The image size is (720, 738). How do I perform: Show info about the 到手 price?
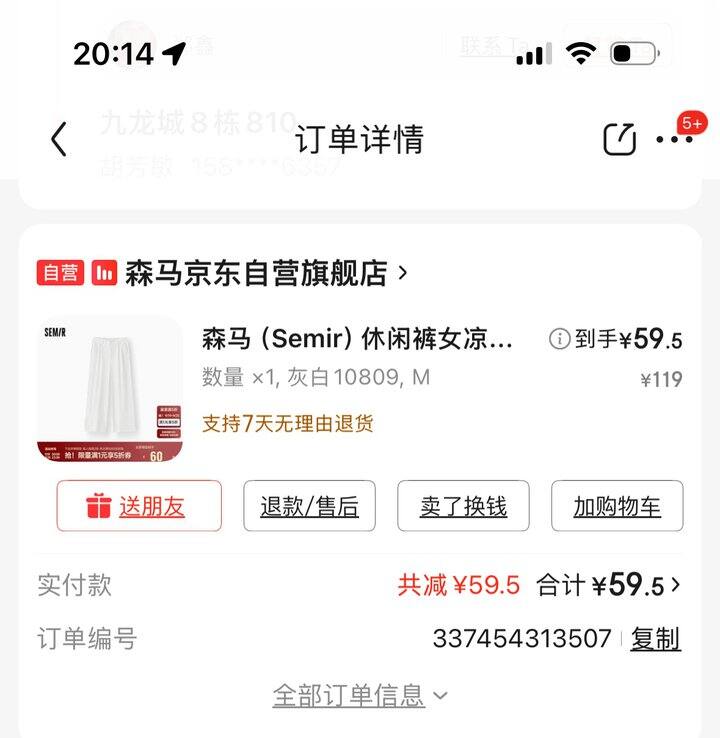click(x=560, y=340)
